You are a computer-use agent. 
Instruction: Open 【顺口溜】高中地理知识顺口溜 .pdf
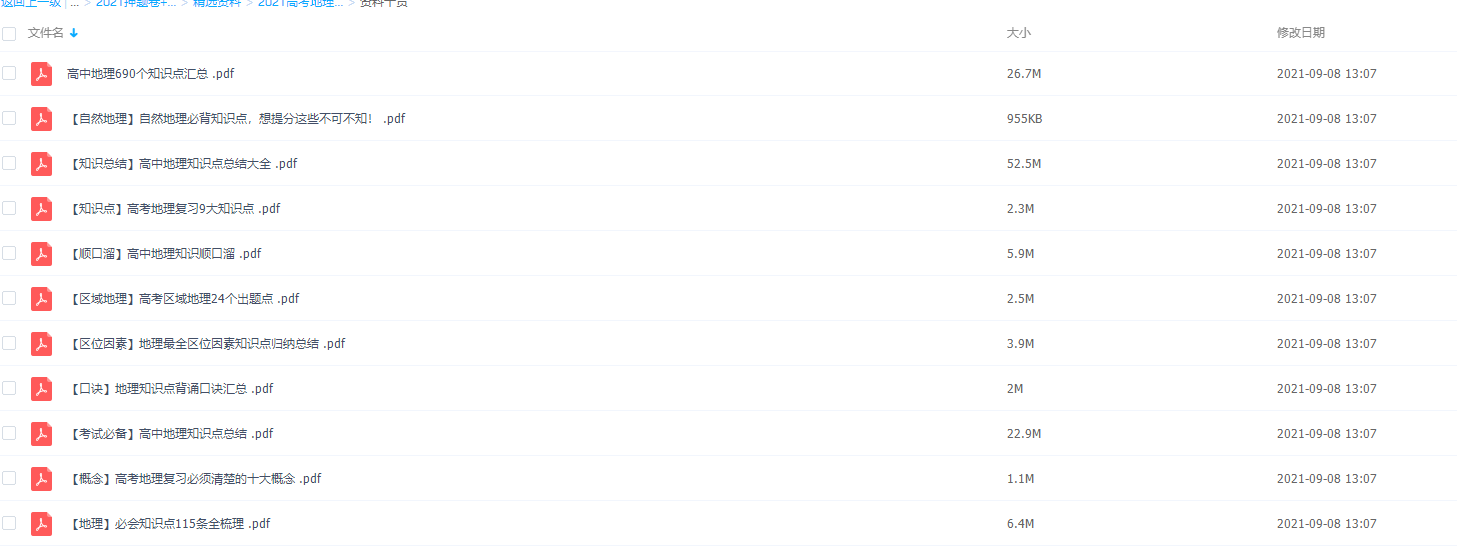click(x=164, y=254)
